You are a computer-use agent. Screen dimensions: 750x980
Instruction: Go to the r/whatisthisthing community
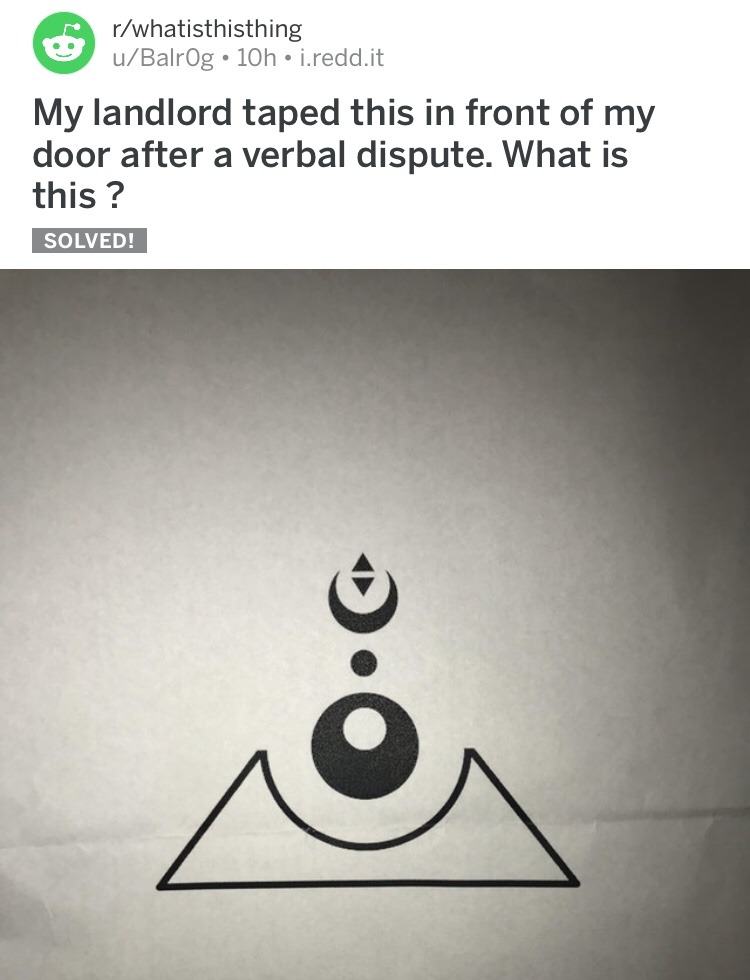205,29
